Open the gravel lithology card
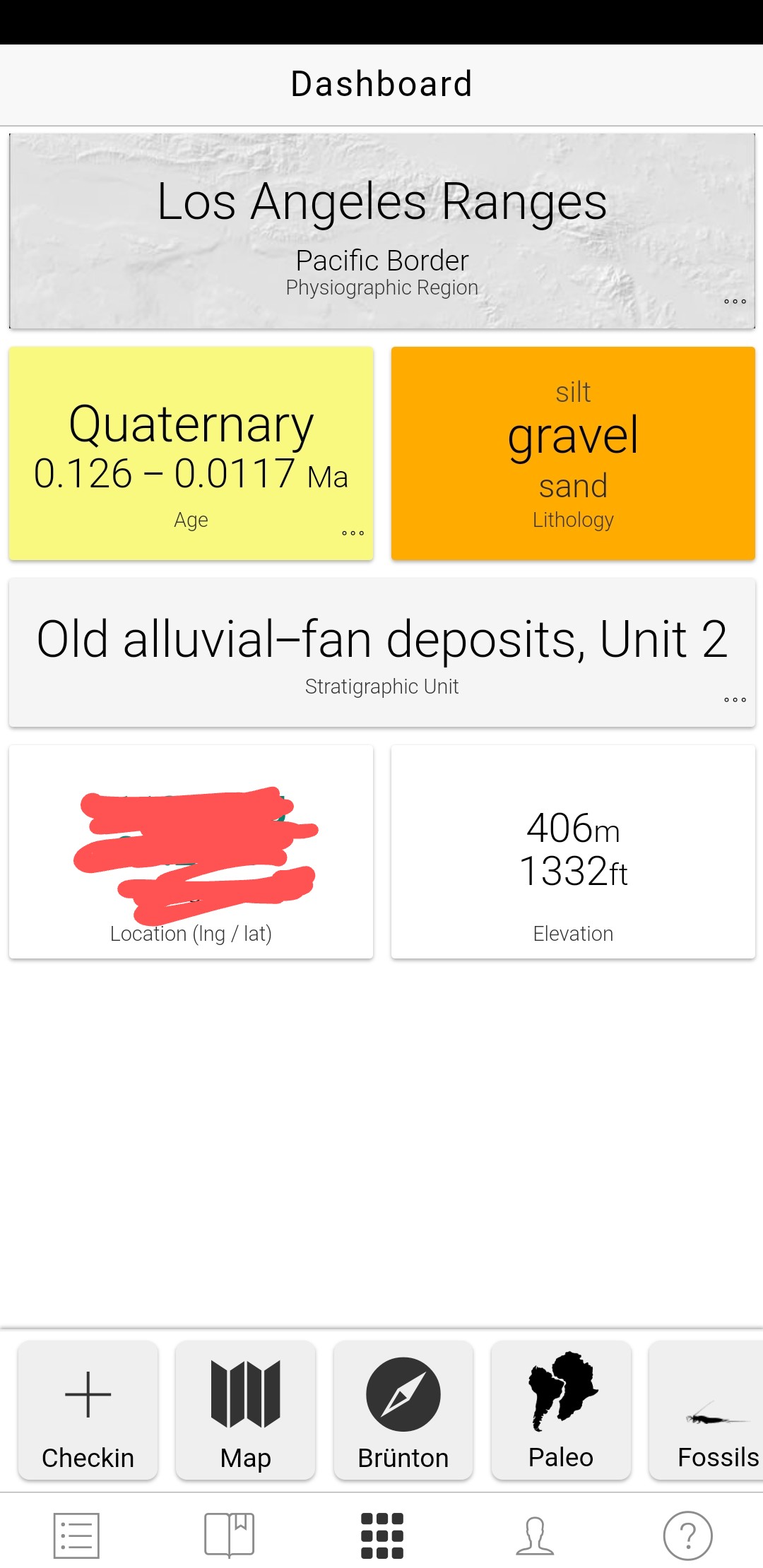Viewport: 763px width, 1568px height. pyautogui.click(x=573, y=453)
